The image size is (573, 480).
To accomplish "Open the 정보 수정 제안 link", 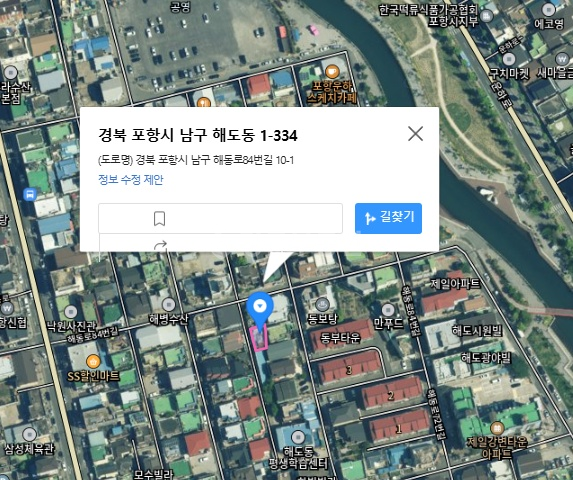I will point(130,180).
